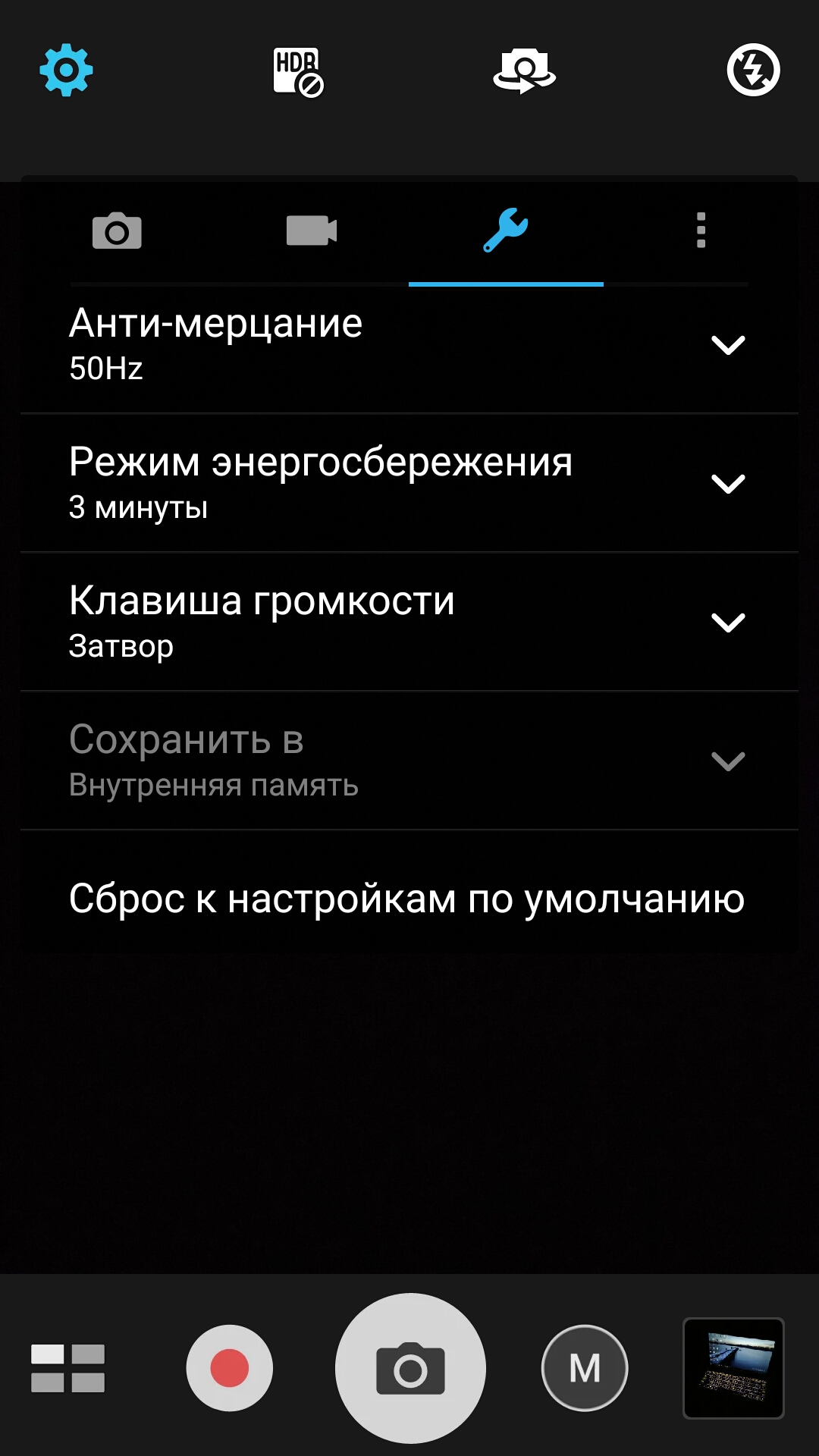
Task: Expand Режим энергосбережения options
Action: (409, 483)
